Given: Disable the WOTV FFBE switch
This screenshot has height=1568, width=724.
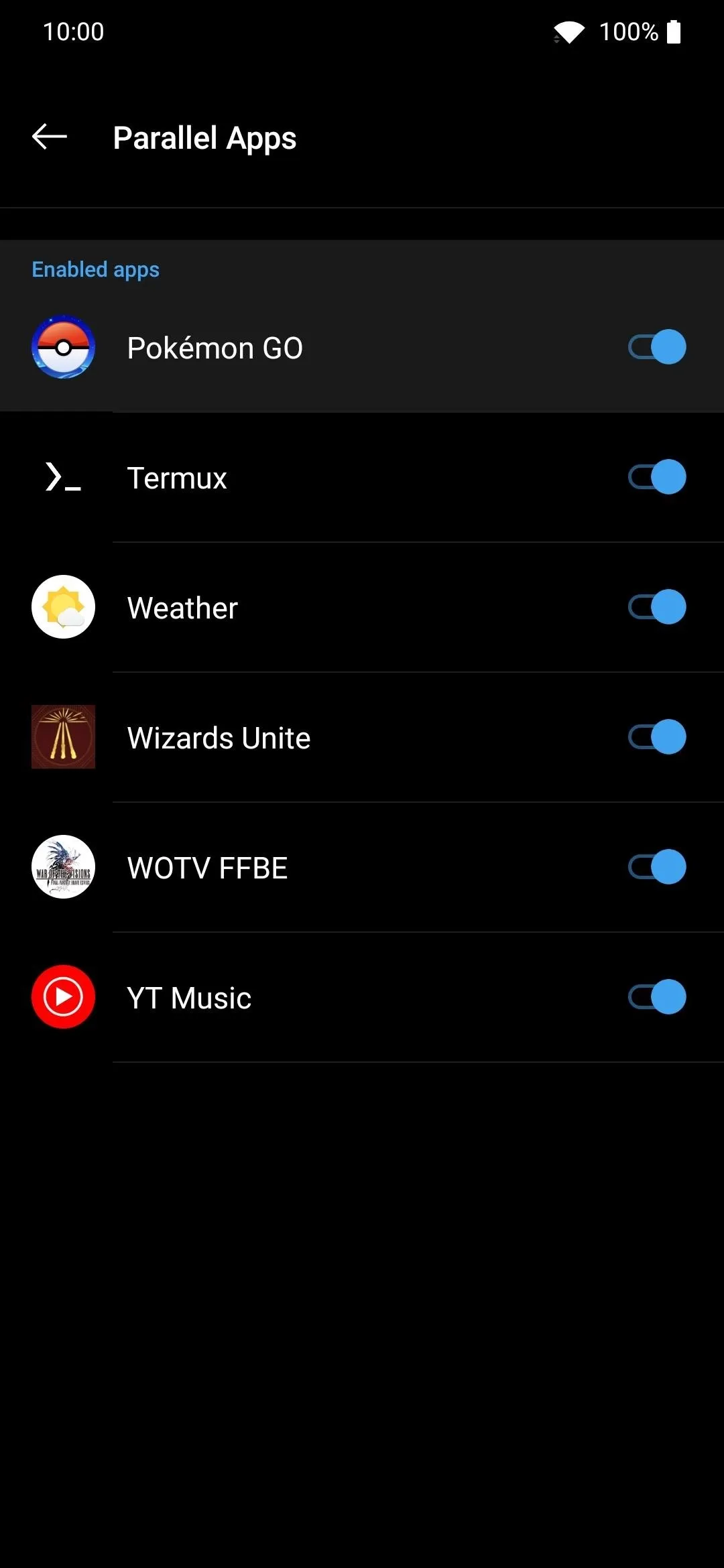Looking at the screenshot, I should click(657, 867).
